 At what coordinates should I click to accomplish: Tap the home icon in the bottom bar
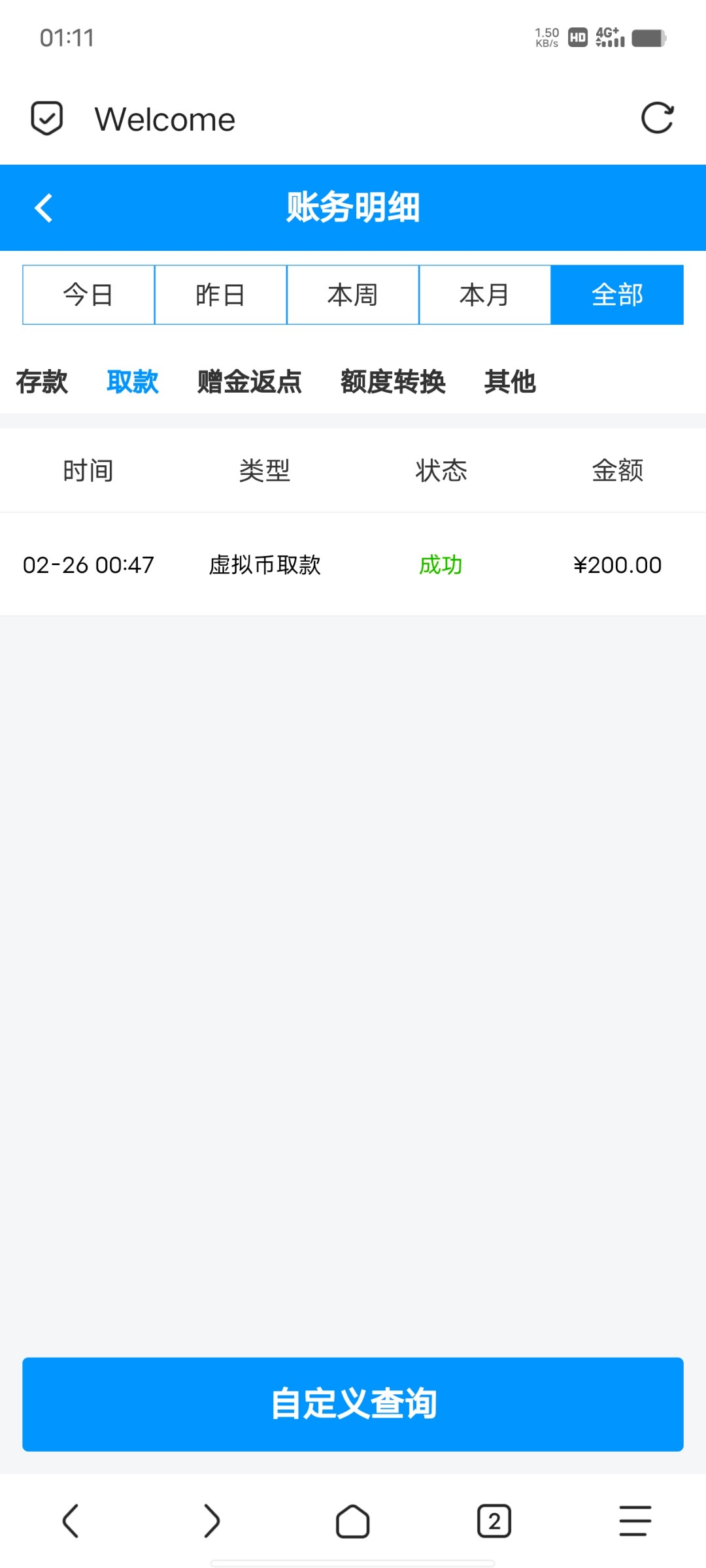pyautogui.click(x=353, y=1520)
